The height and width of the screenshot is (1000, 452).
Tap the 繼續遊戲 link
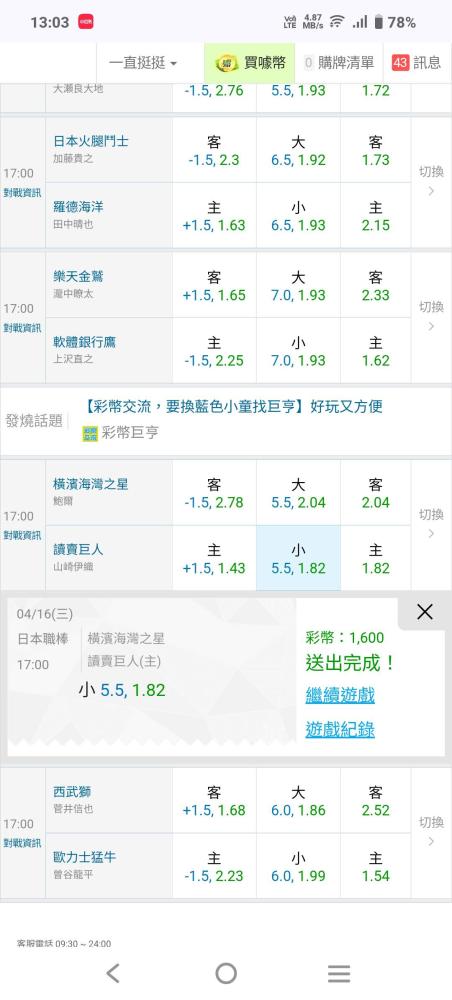(340, 695)
